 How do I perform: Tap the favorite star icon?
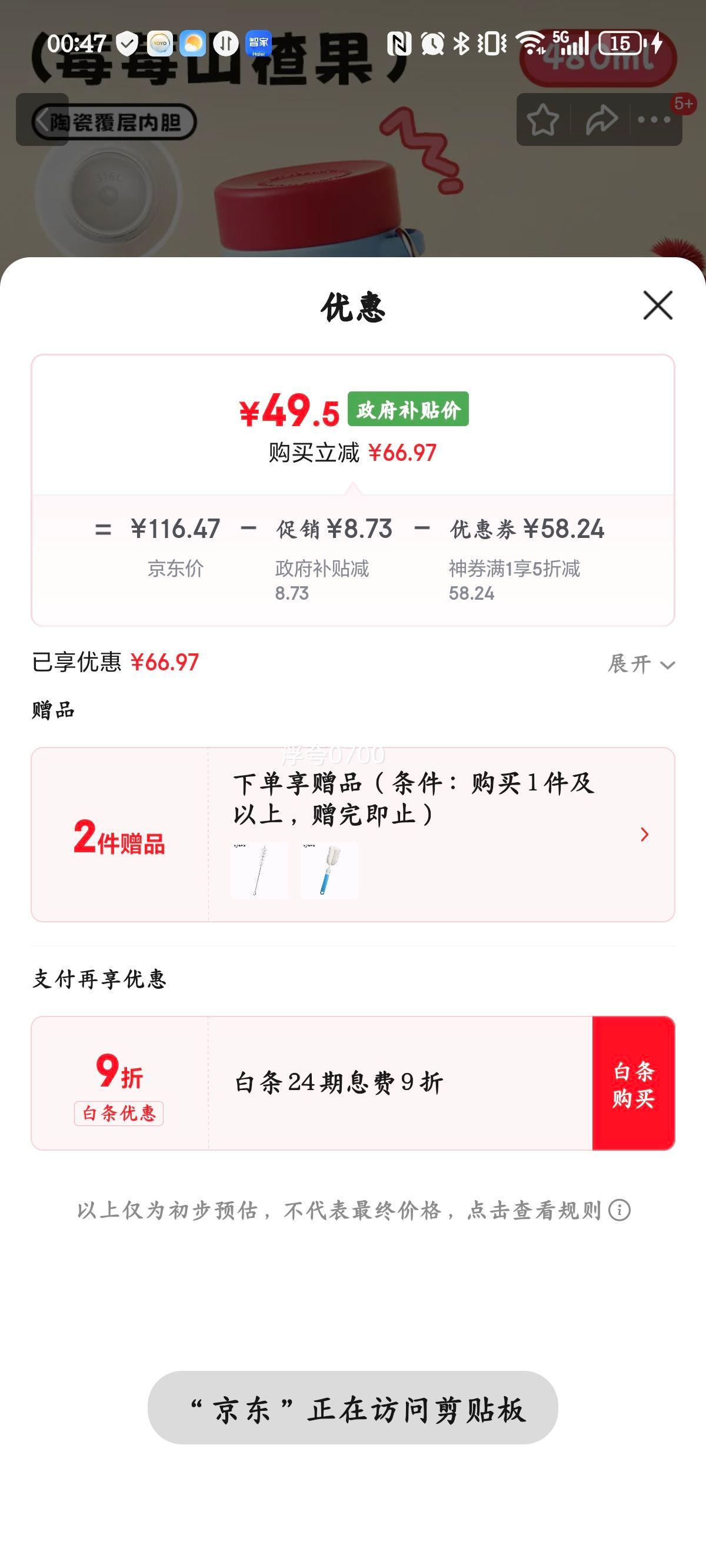pos(543,121)
